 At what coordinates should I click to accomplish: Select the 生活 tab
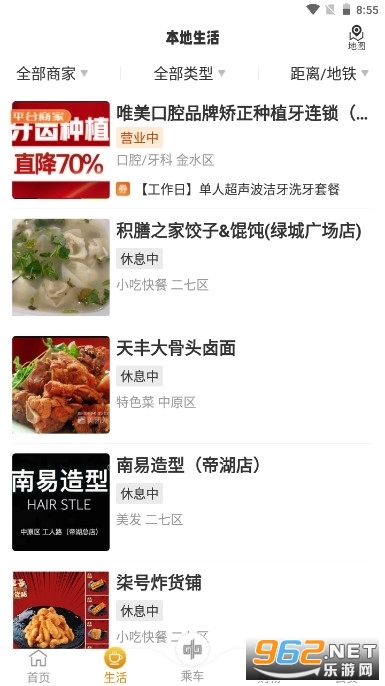pos(115,666)
